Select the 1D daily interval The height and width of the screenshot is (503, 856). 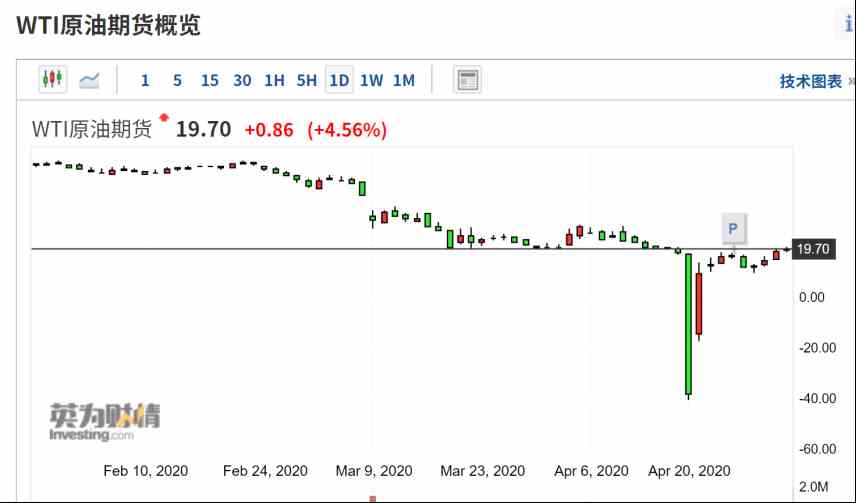[339, 80]
